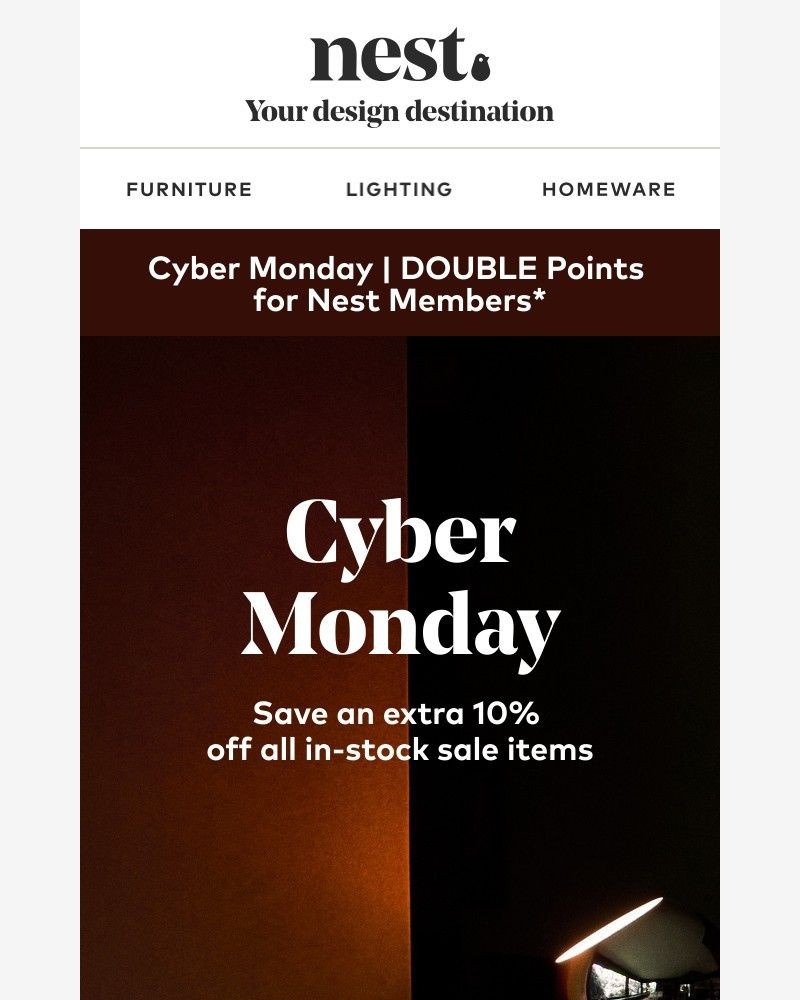Click 'off all in-stock sale items' text
This screenshot has height=1000, width=800.
click(400, 747)
